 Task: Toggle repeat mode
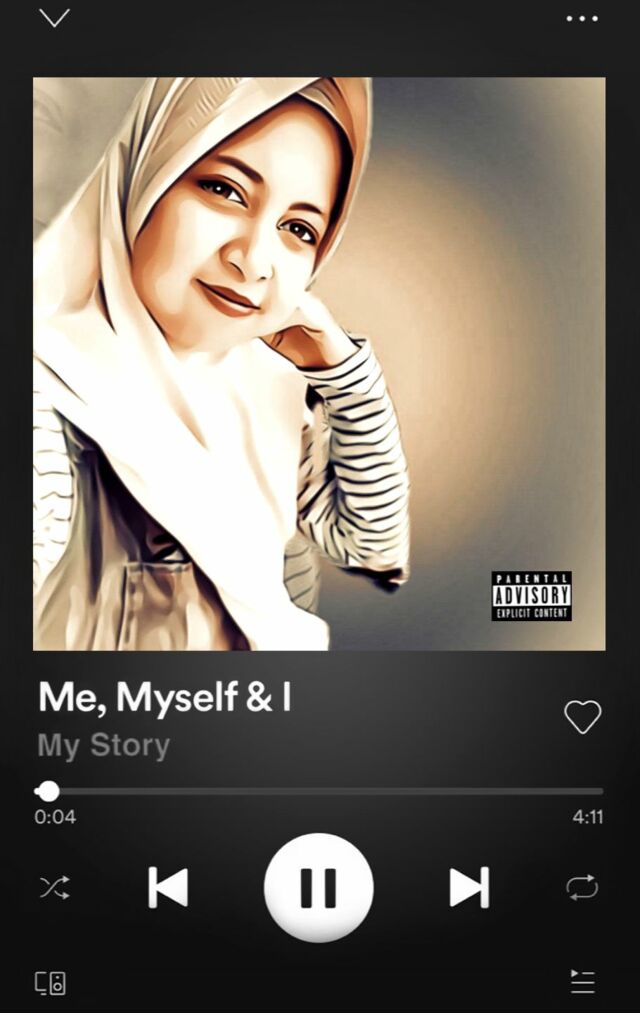[582, 887]
